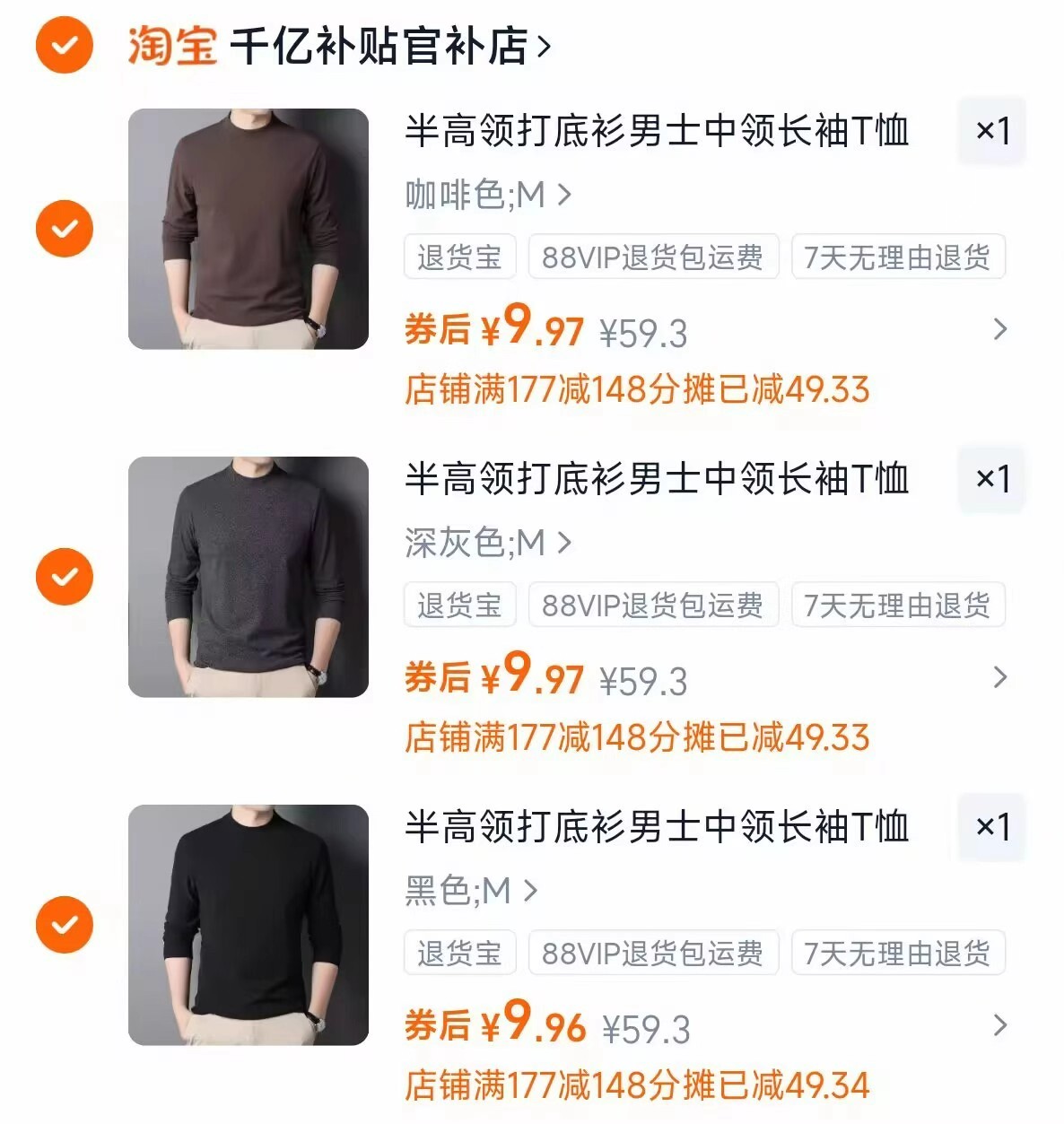The image size is (1064, 1124).
Task: Tap the 退货宝 tag on black shirt
Action: 459,953
